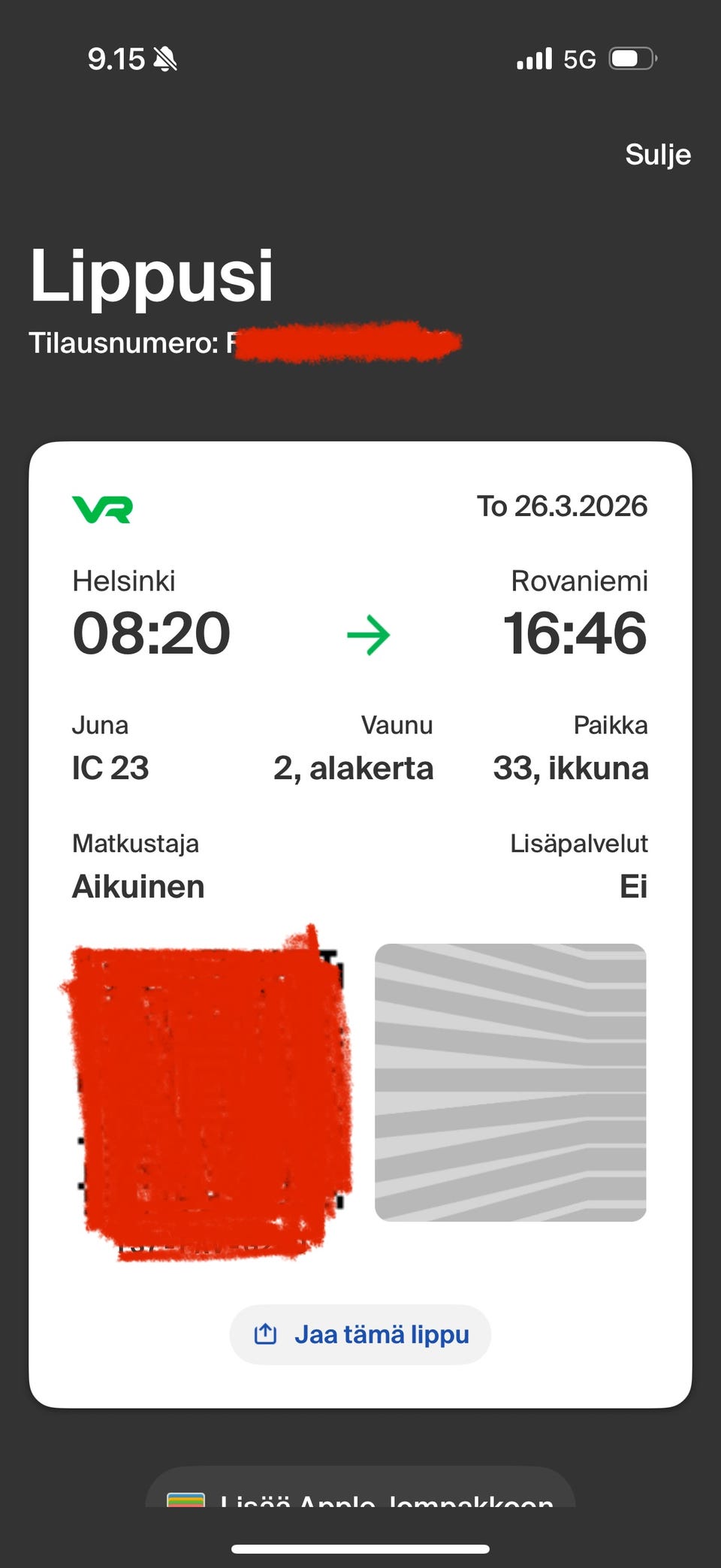Tap the arrival time 16:46
This screenshot has width=721, height=1568.
point(575,633)
